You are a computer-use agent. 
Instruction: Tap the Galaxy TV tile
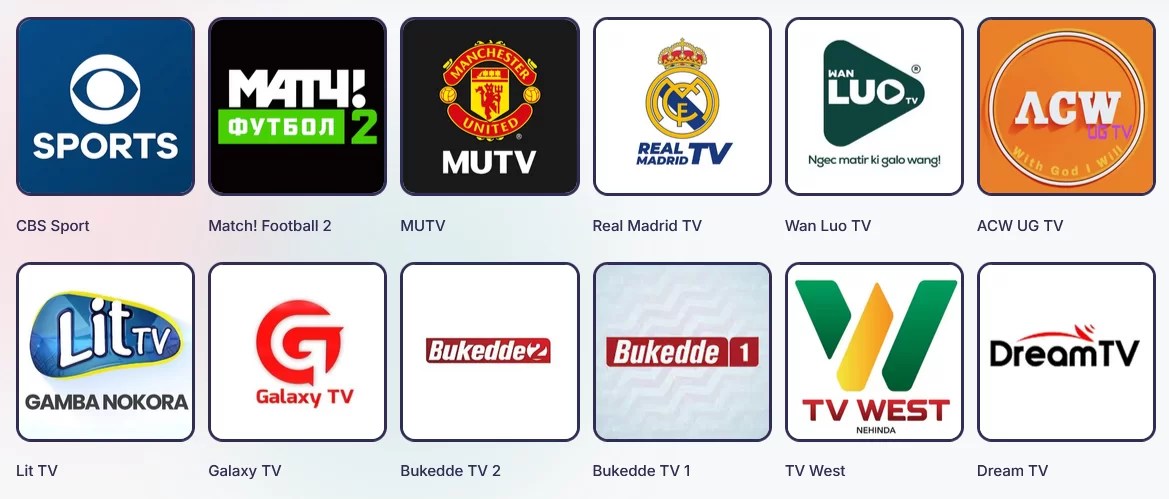click(297, 351)
